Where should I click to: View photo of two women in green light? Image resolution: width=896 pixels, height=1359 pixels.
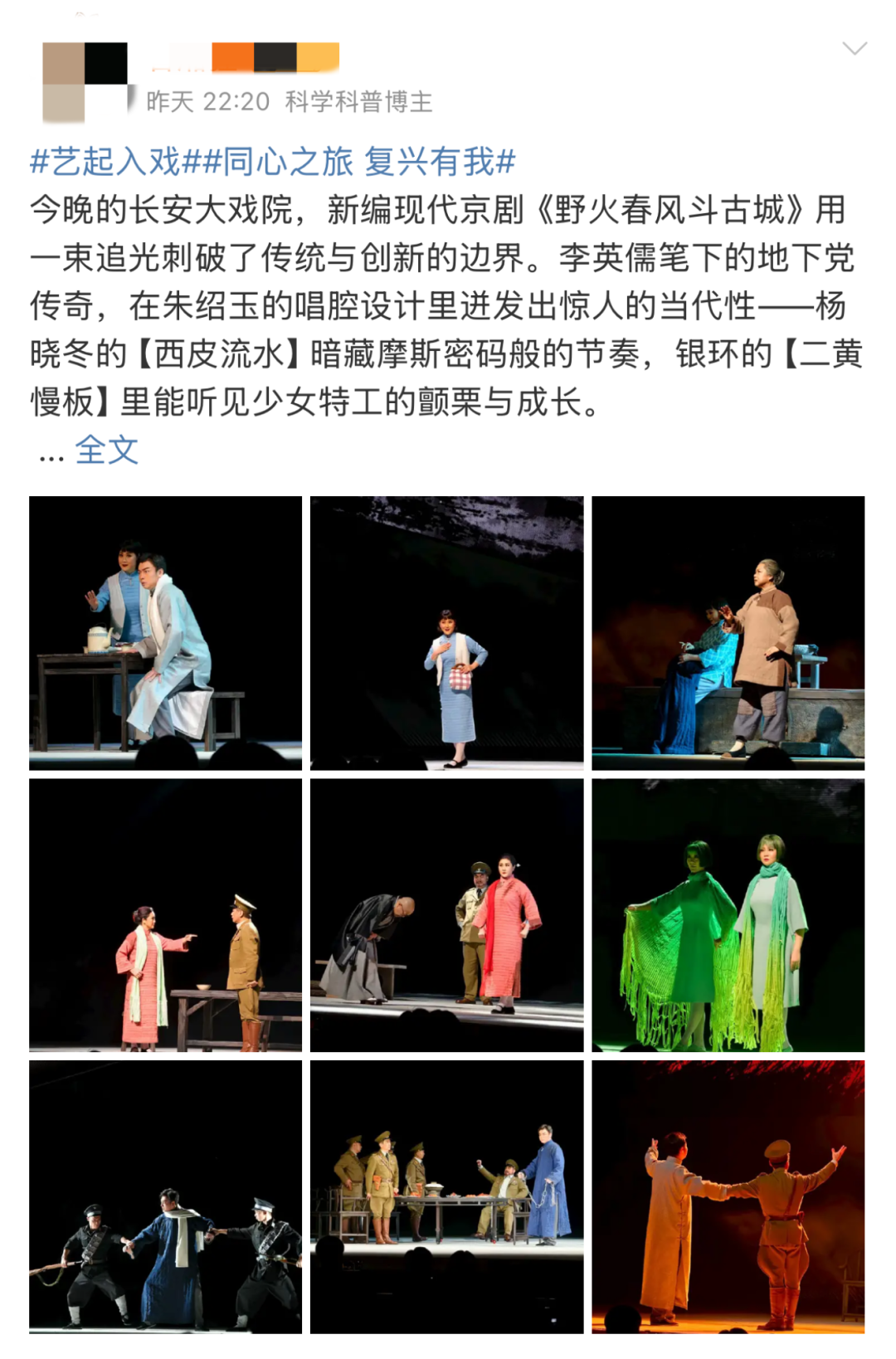point(728,915)
